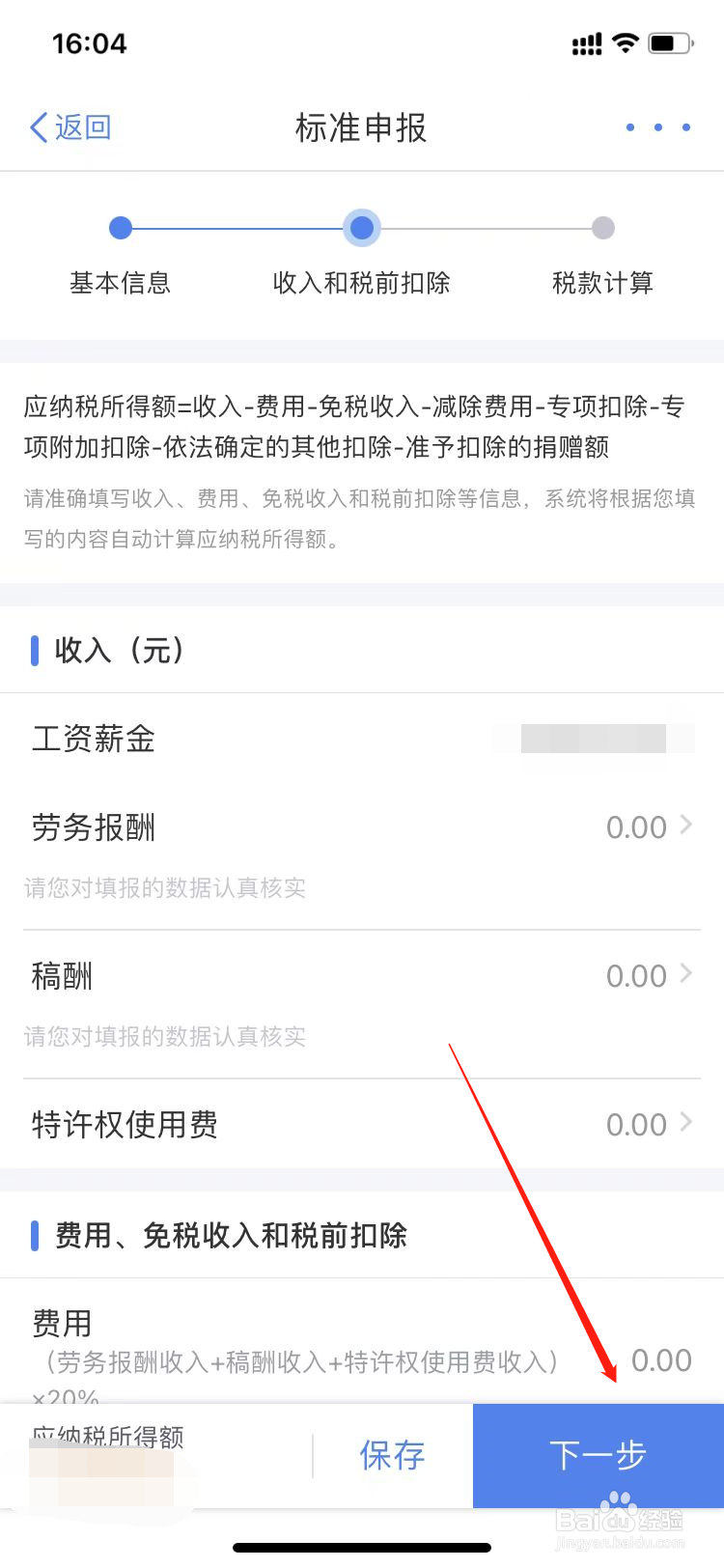724x1568 pixels.
Task: Open the 特许权使用费 detail row
Action: tap(361, 1124)
